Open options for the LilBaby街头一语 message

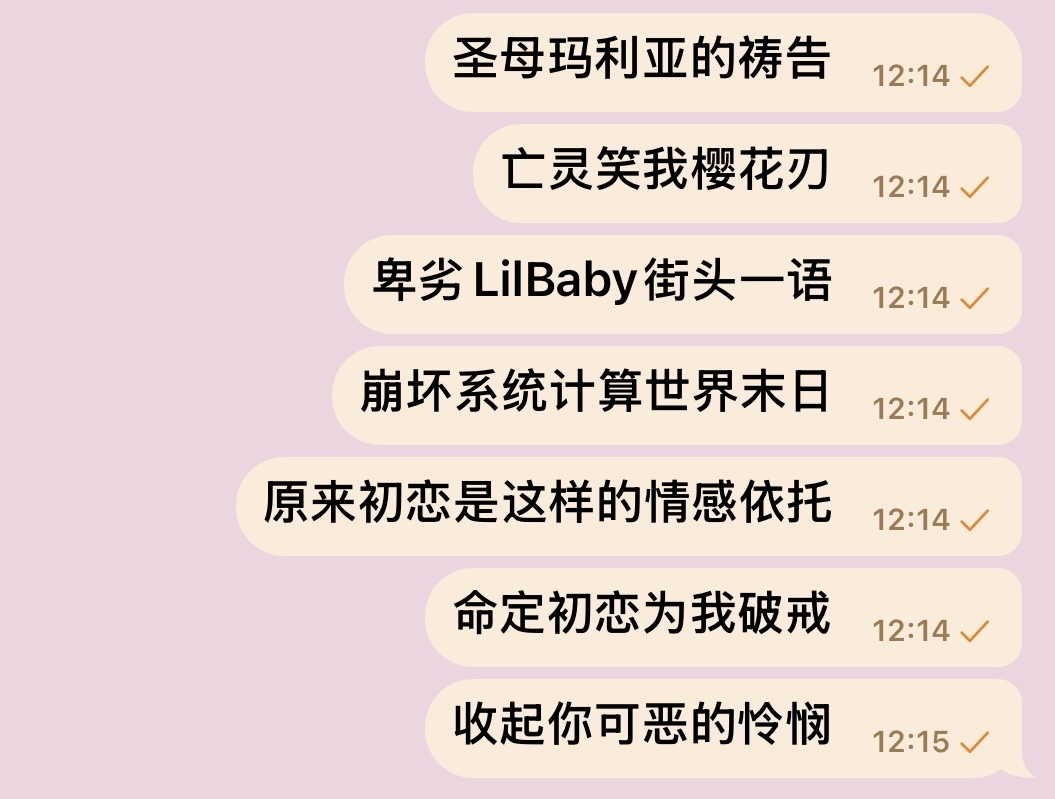[x=602, y=283]
